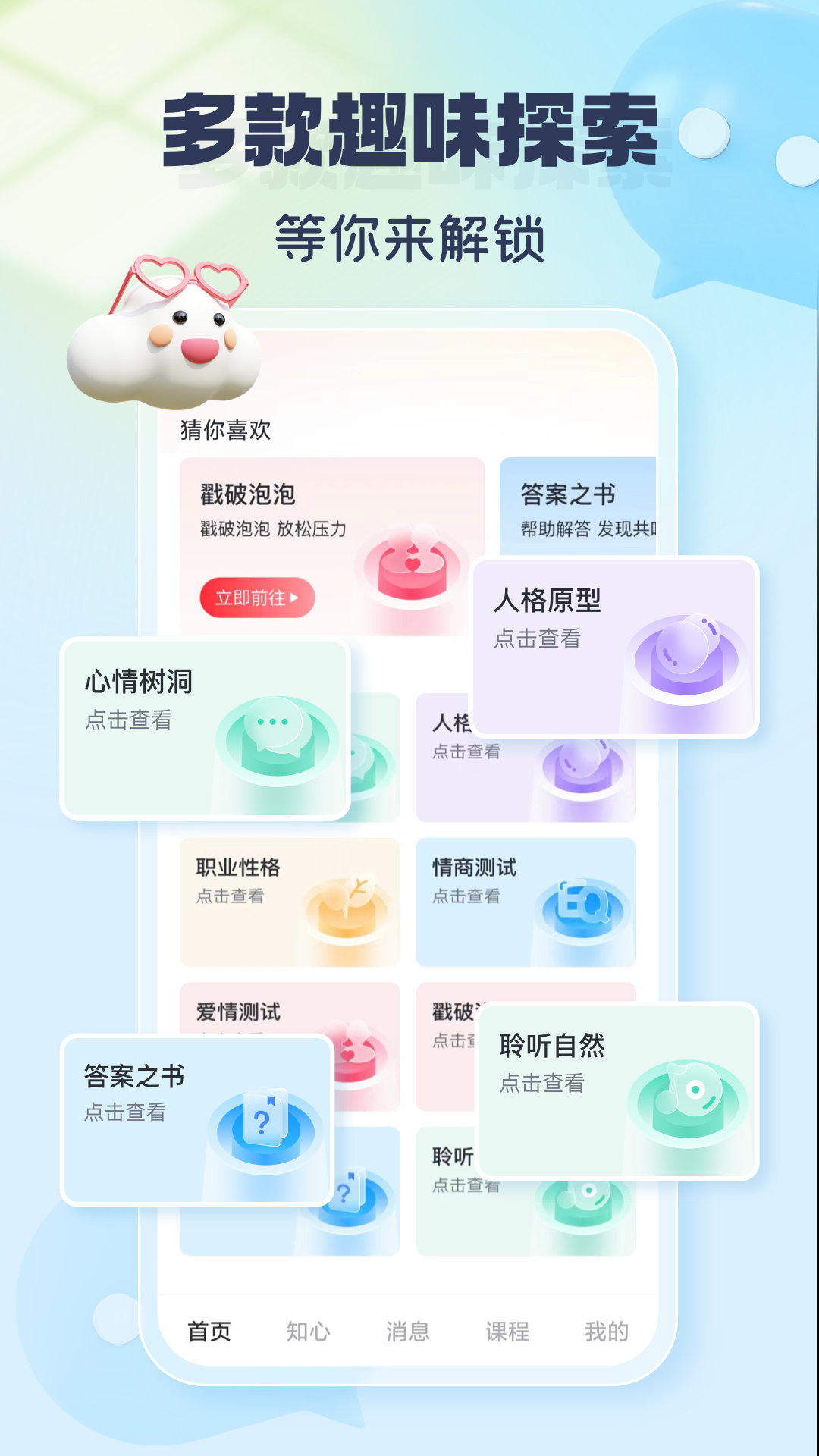The image size is (819, 1456).
Task: Open the 消息 tab
Action: click(408, 1332)
